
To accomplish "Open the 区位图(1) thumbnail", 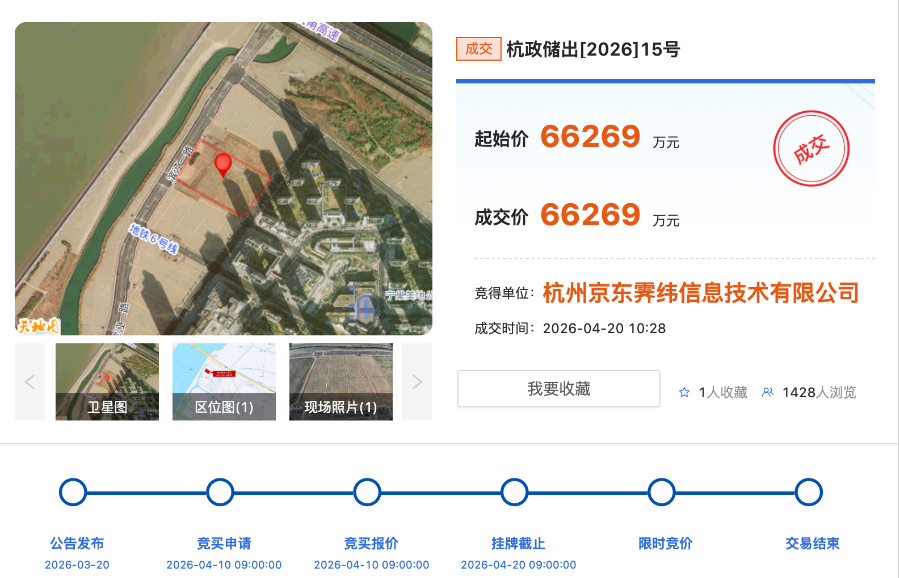I will (224, 381).
